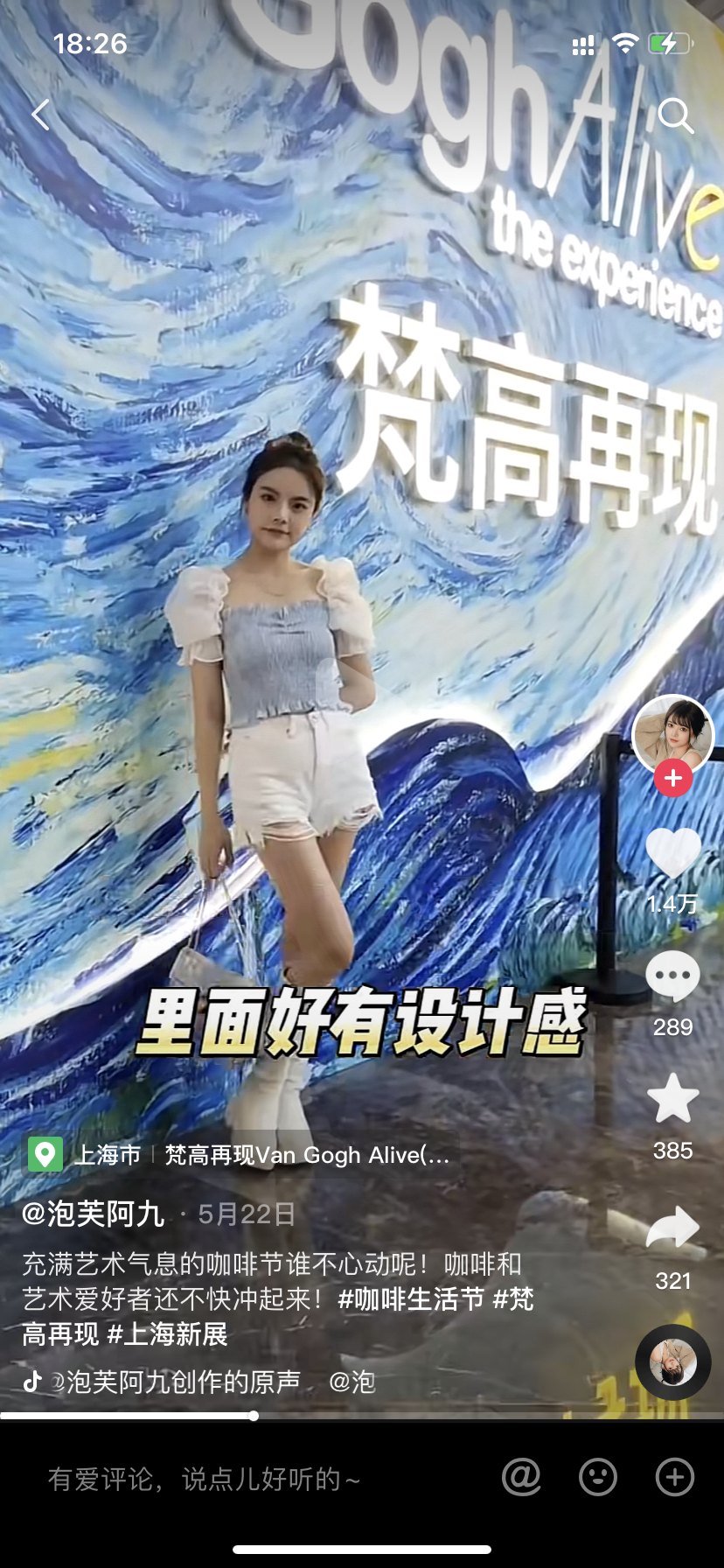The width and height of the screenshot is (724, 1568).
Task: Open the emoji picker in comment bar
Action: tap(598, 1478)
